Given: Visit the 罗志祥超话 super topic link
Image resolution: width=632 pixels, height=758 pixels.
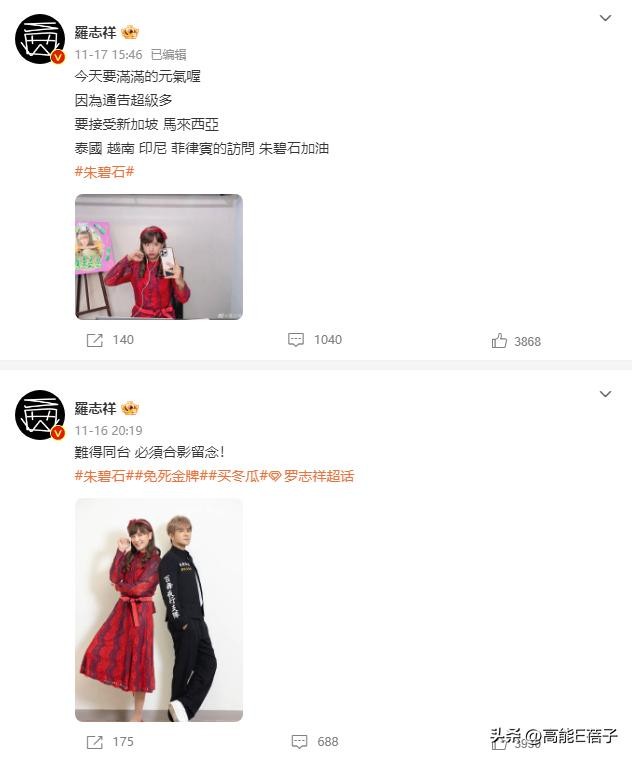Looking at the screenshot, I should [310, 476].
